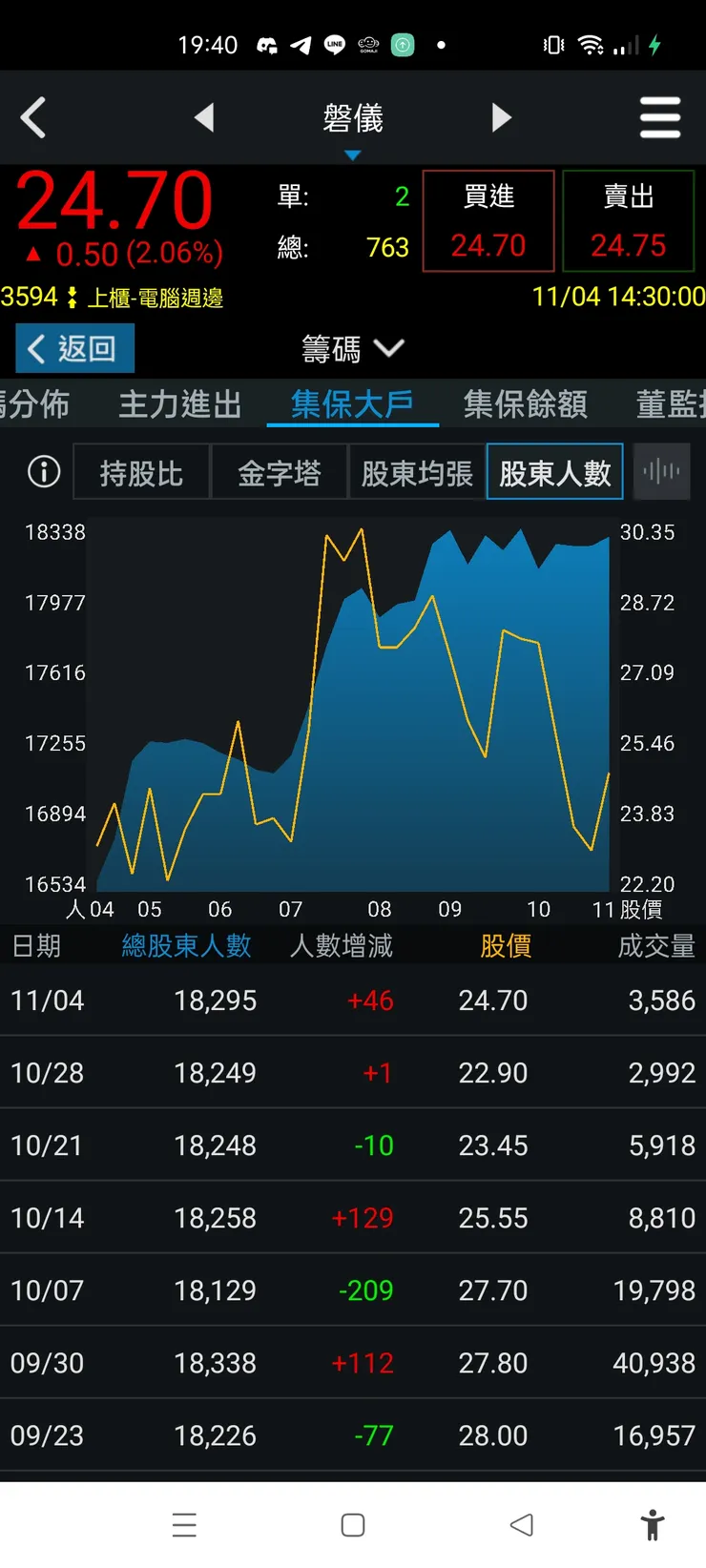Open the 主力進出 tab

pos(179,404)
